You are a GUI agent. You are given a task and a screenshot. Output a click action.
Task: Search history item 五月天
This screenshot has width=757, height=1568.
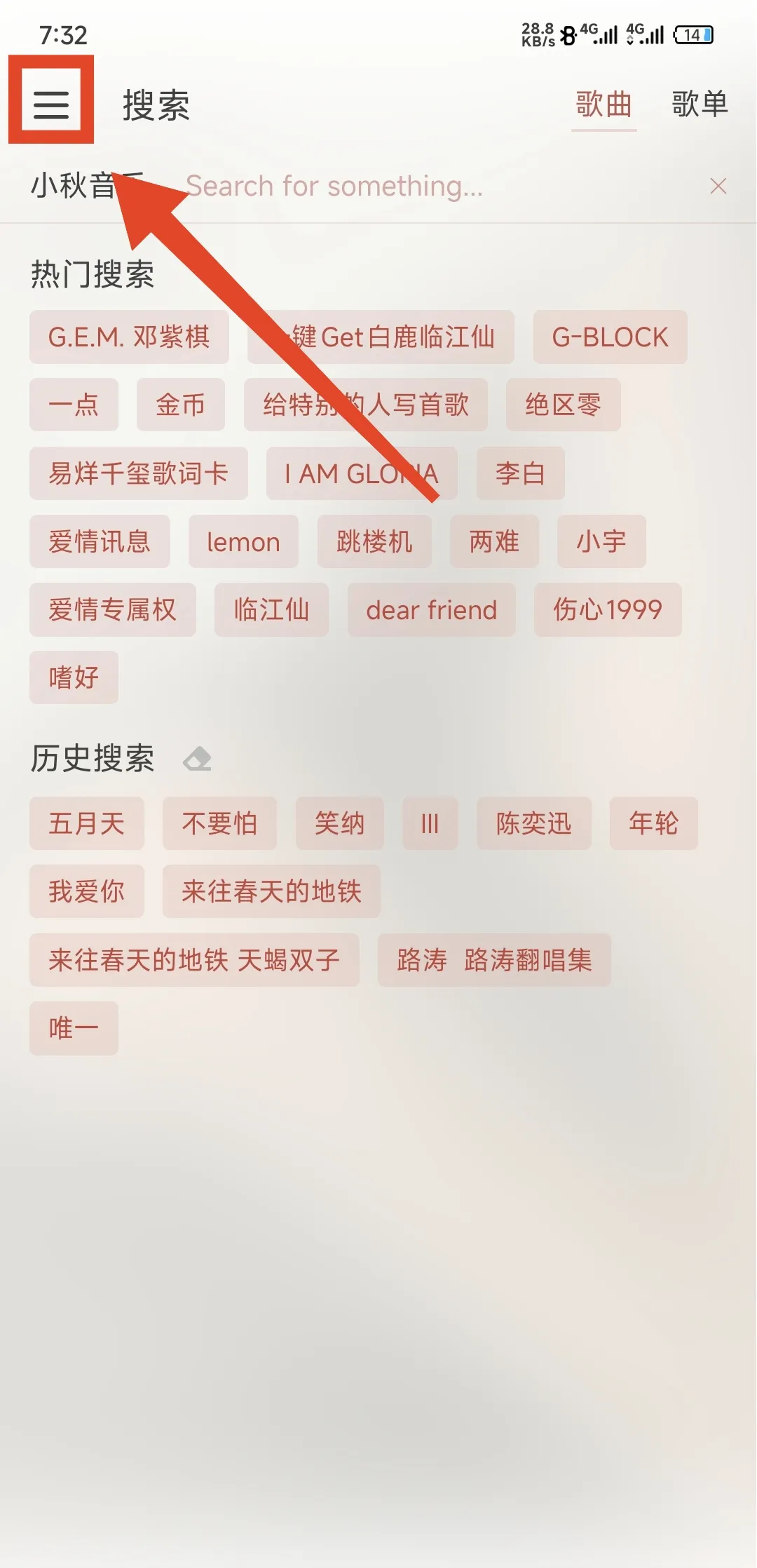pyautogui.click(x=86, y=823)
